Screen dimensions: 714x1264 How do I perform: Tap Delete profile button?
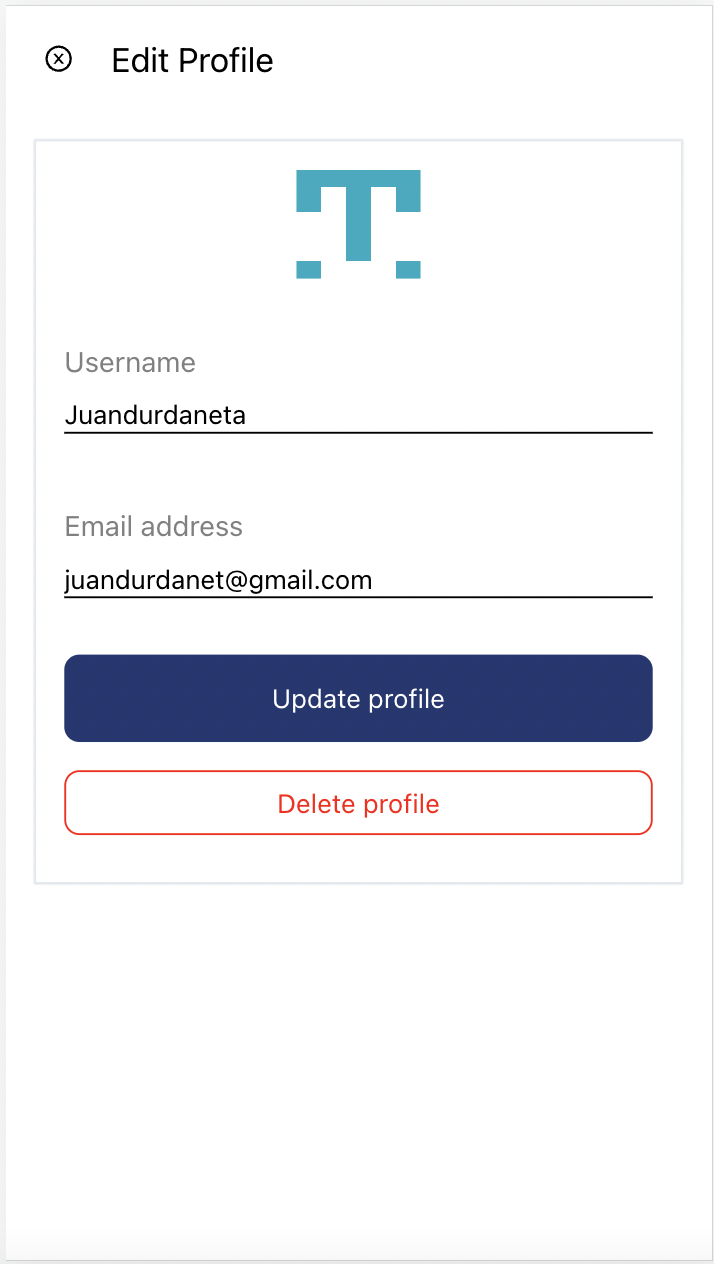(x=358, y=803)
